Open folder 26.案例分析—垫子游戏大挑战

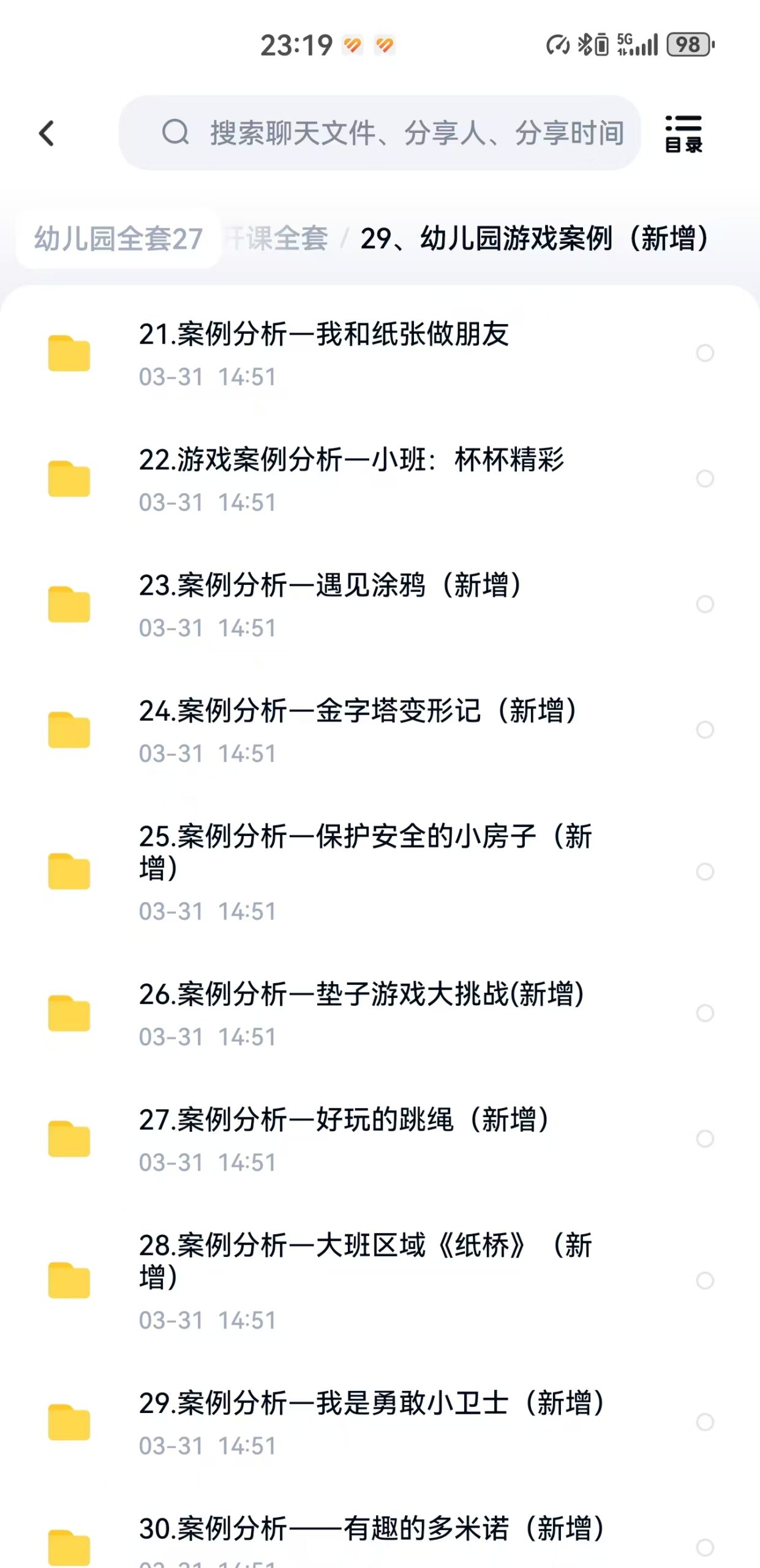click(x=361, y=1013)
